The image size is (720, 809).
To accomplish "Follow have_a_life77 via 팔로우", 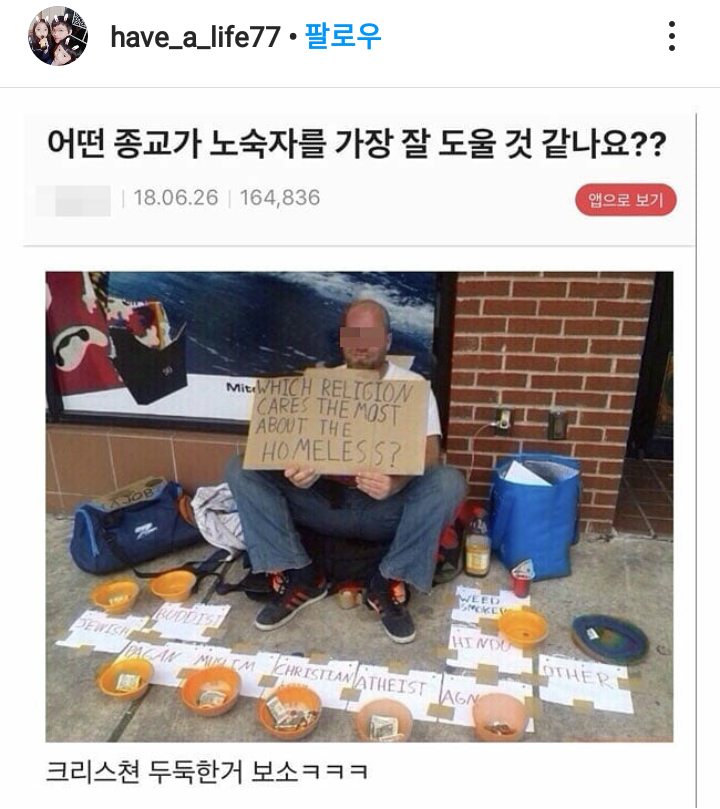I will pos(343,38).
